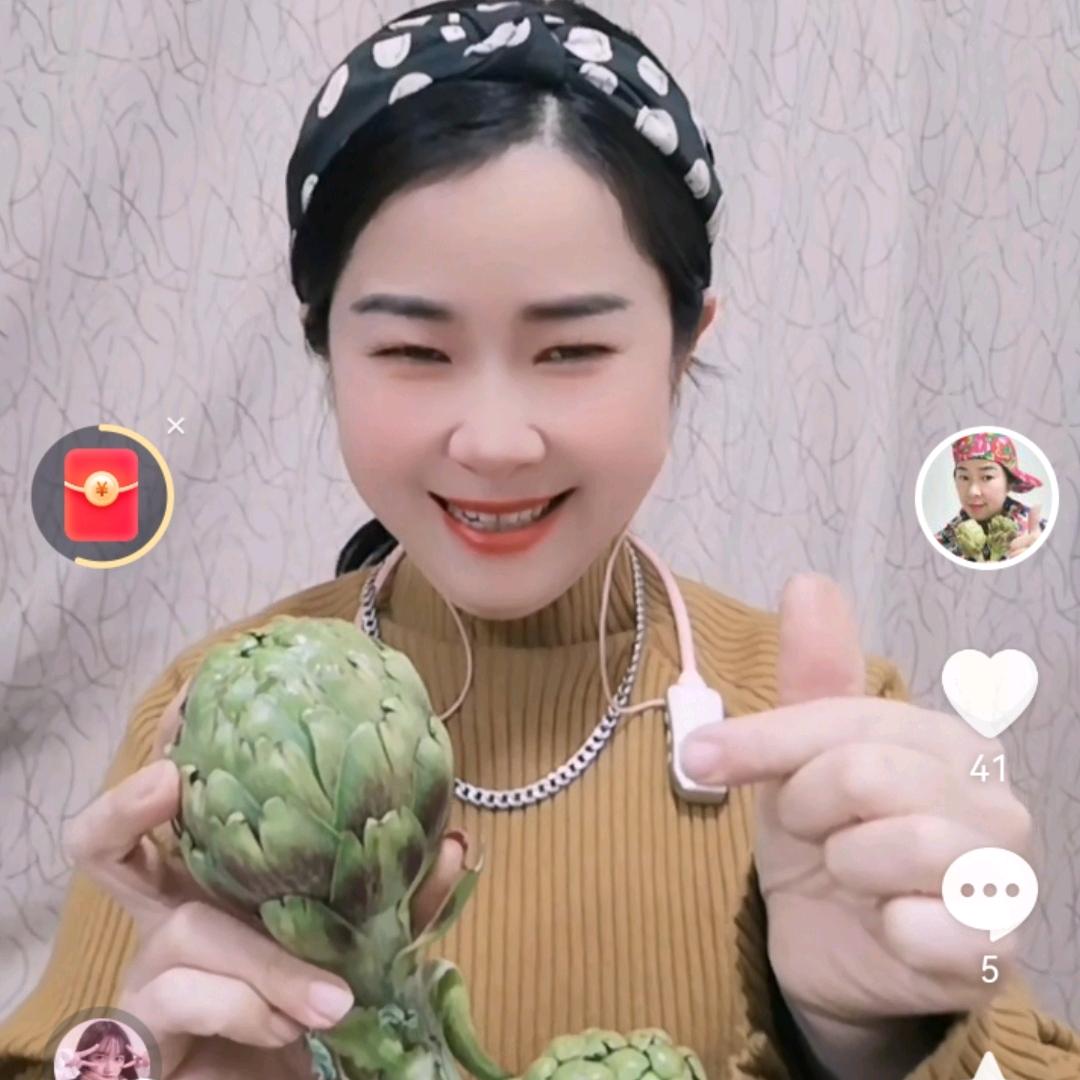Open the avatar at the bottom left

pos(102,1052)
